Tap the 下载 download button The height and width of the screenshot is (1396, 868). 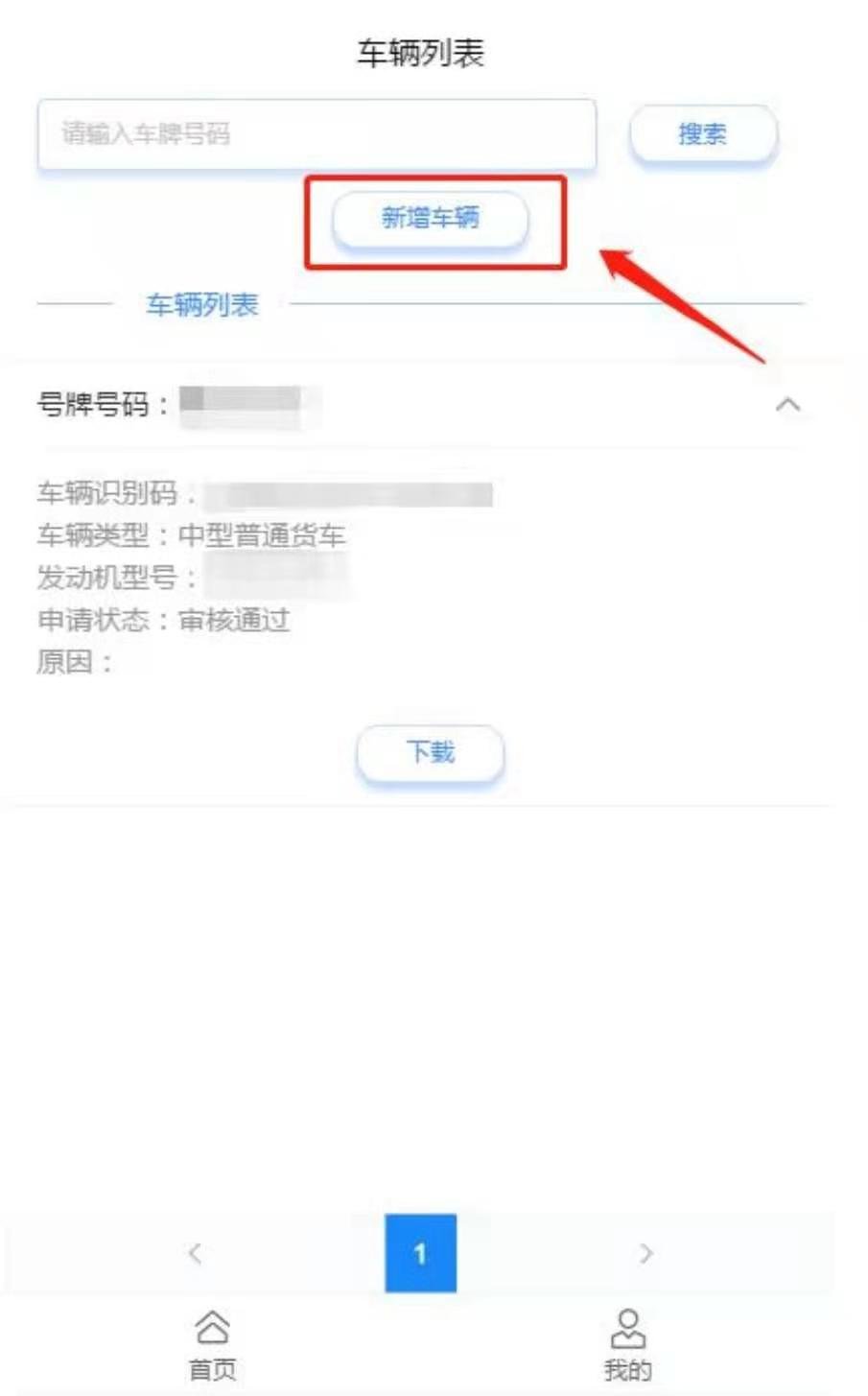pyautogui.click(x=431, y=752)
